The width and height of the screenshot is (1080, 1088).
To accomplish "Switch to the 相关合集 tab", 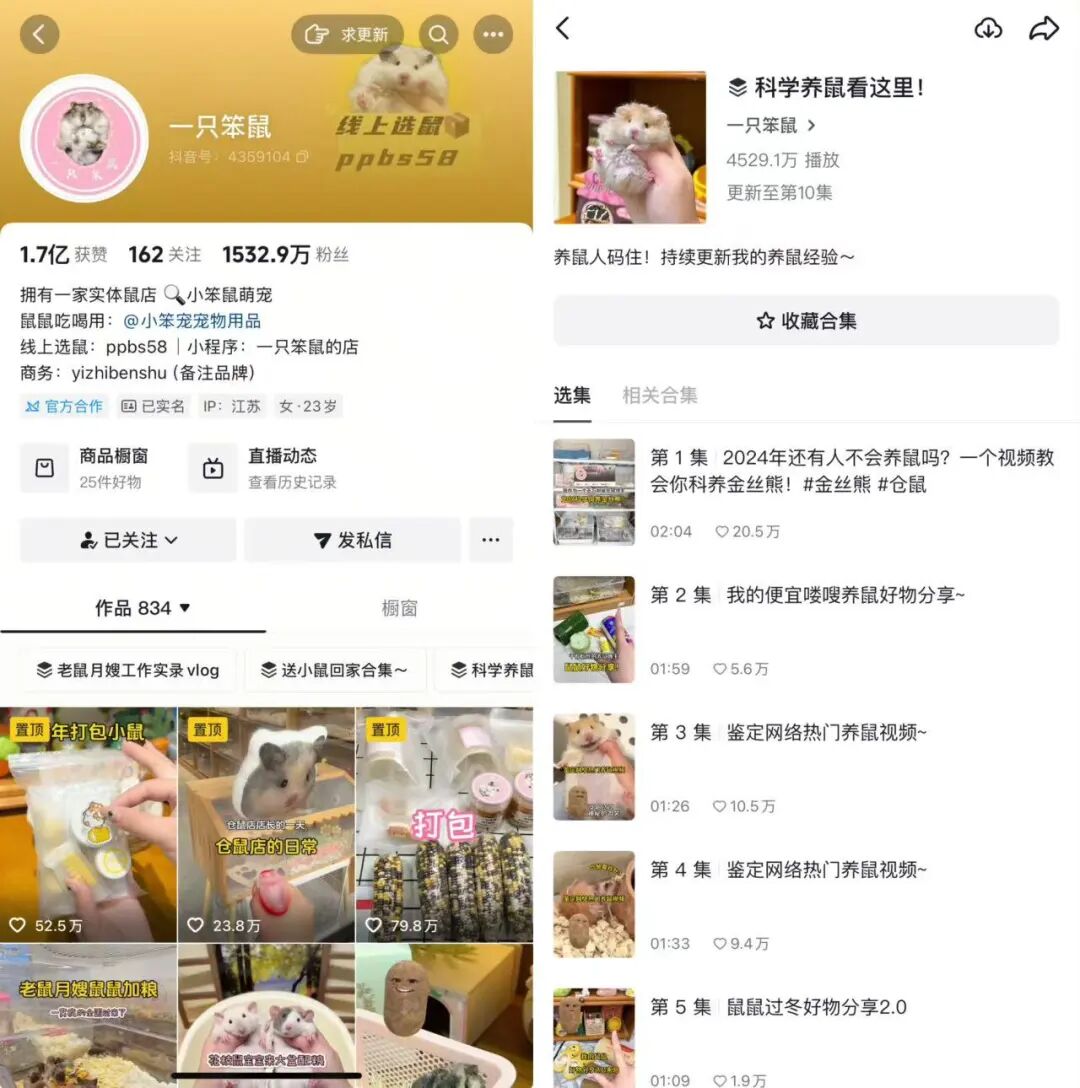I will tap(659, 395).
